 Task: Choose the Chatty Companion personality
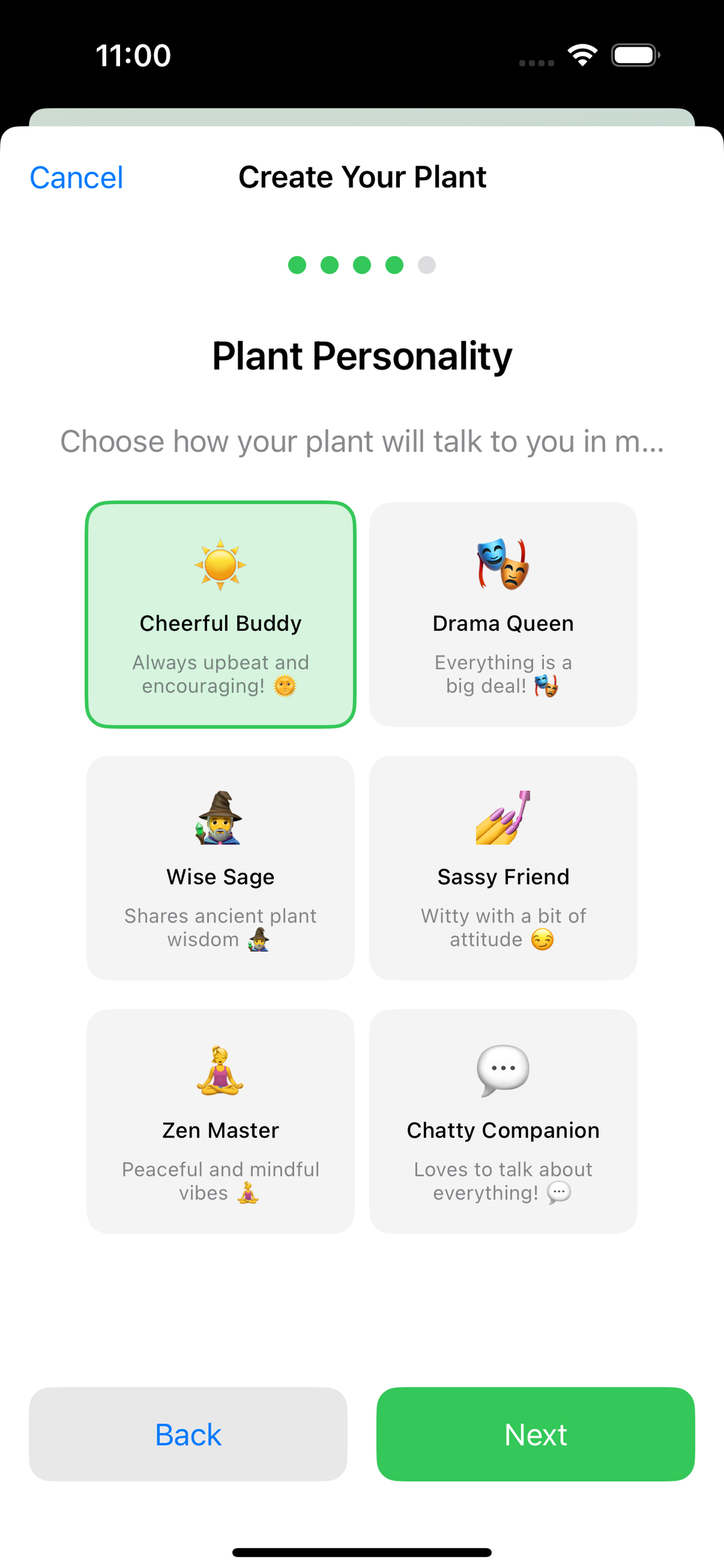[x=502, y=1122]
